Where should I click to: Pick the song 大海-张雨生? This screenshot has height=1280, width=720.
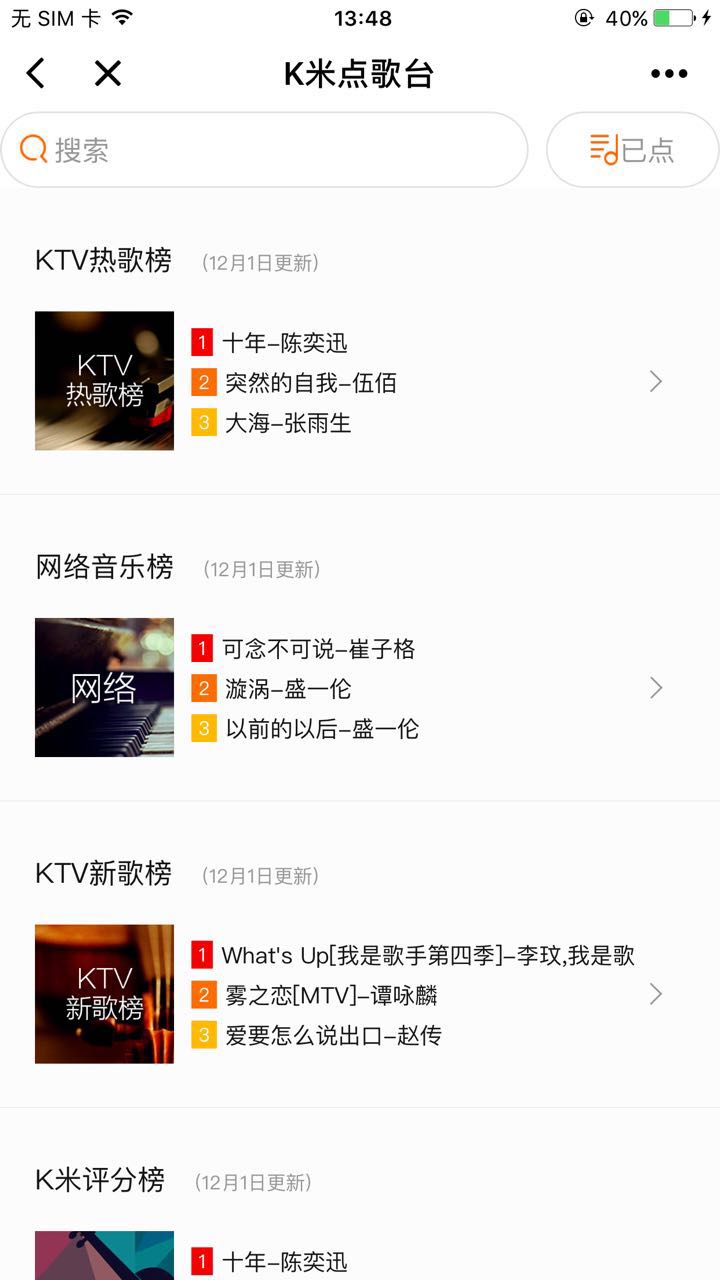[288, 423]
